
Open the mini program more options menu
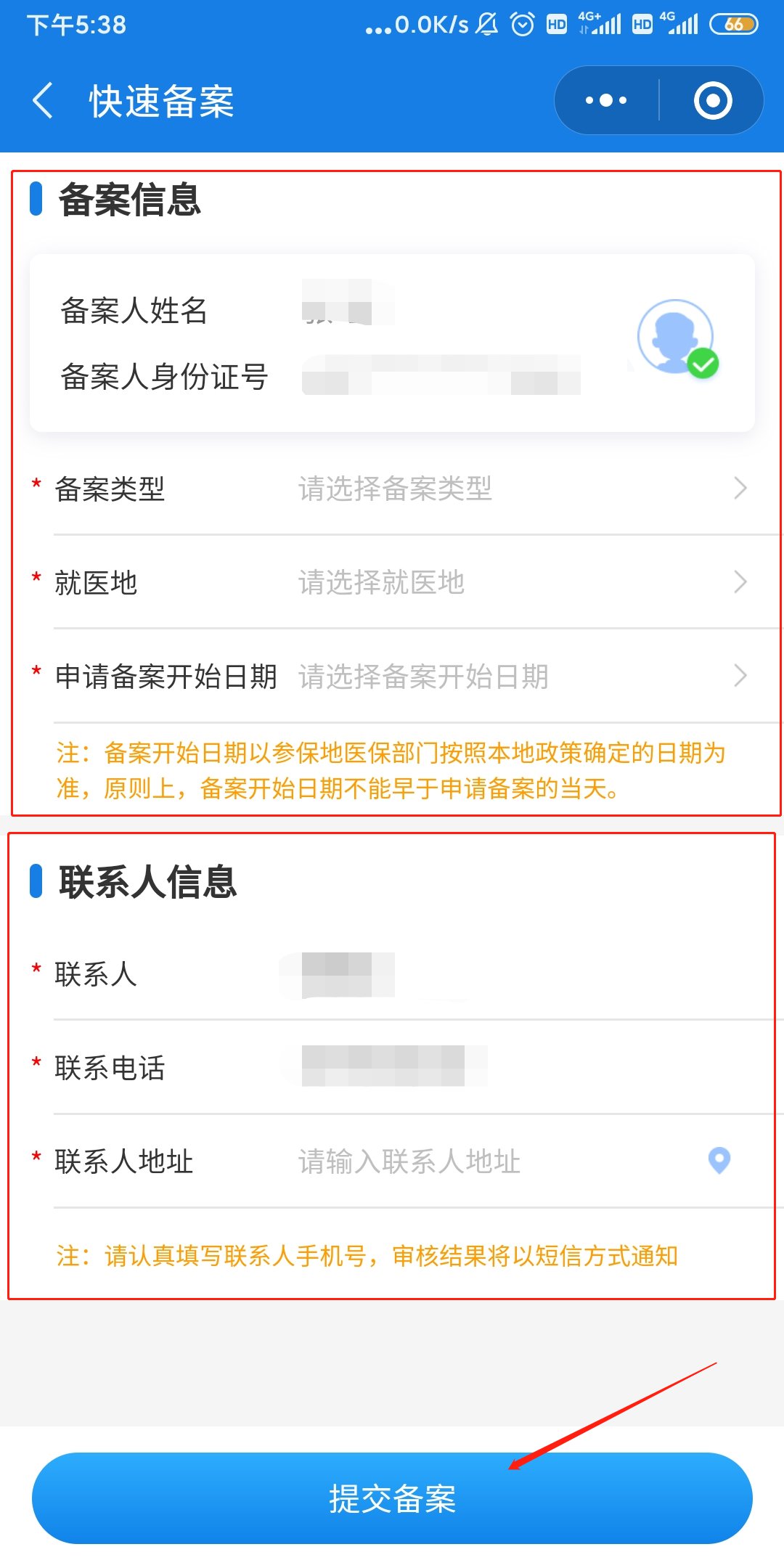606,100
